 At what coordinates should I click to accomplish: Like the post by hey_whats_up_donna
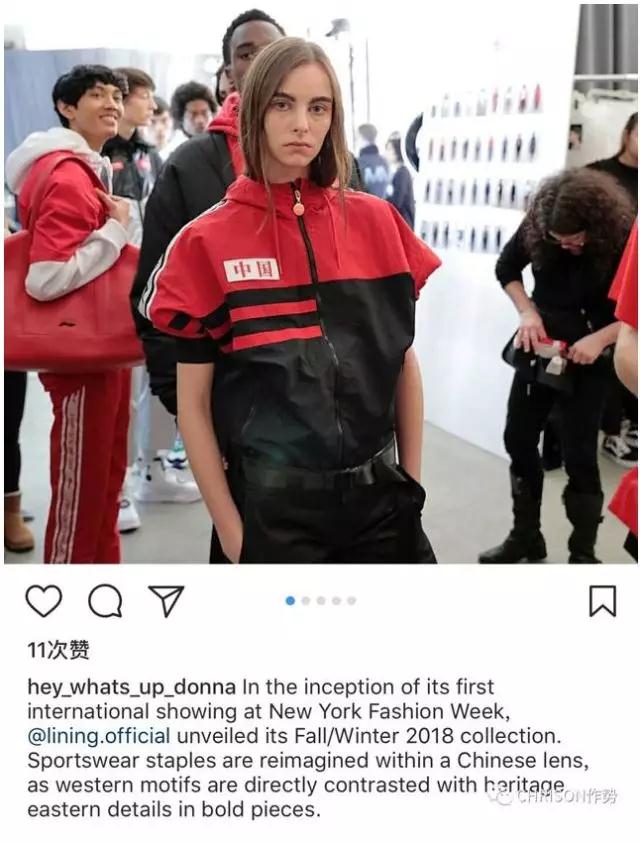43,600
